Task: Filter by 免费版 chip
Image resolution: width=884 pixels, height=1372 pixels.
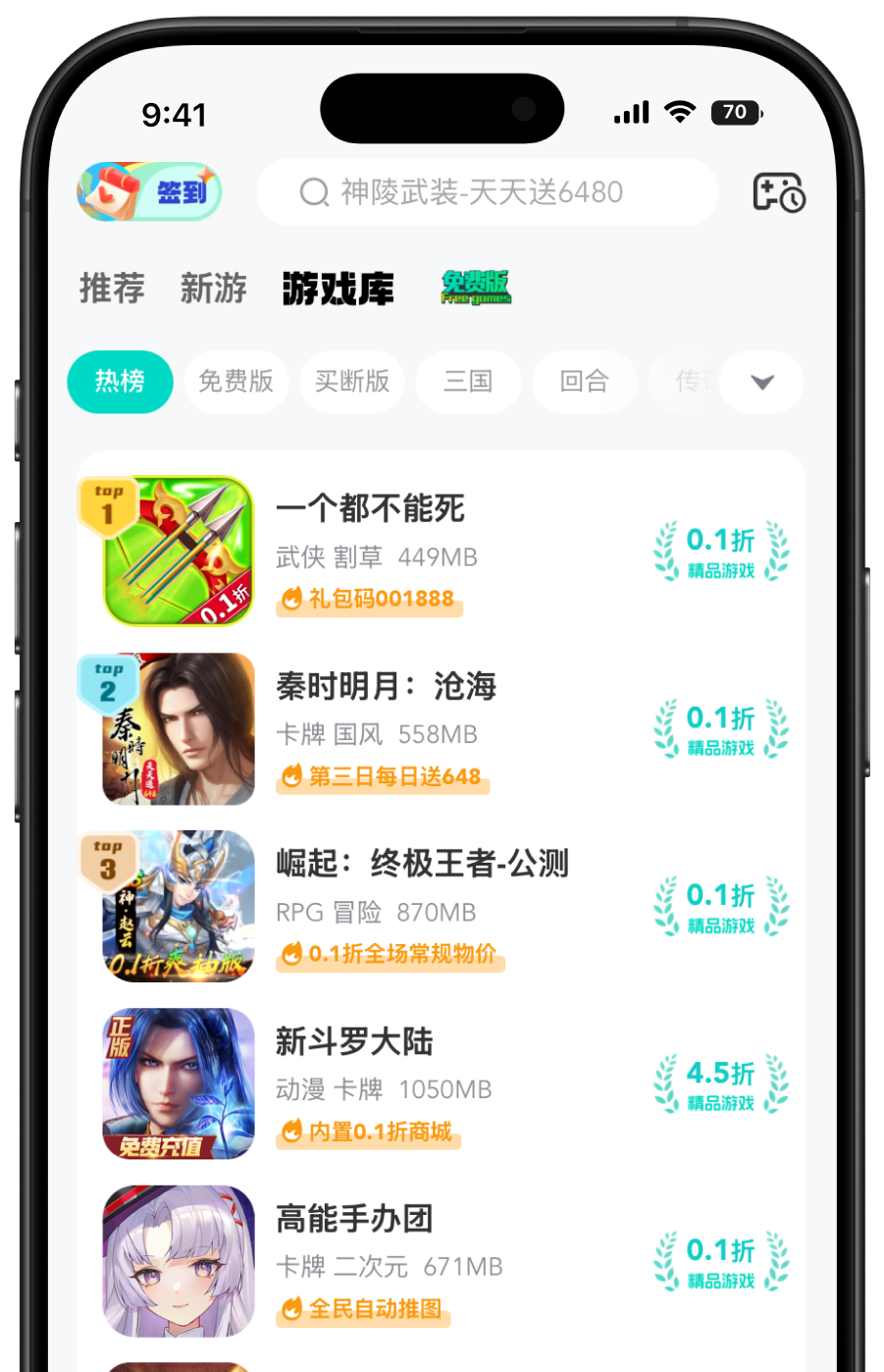Action: 235,381
